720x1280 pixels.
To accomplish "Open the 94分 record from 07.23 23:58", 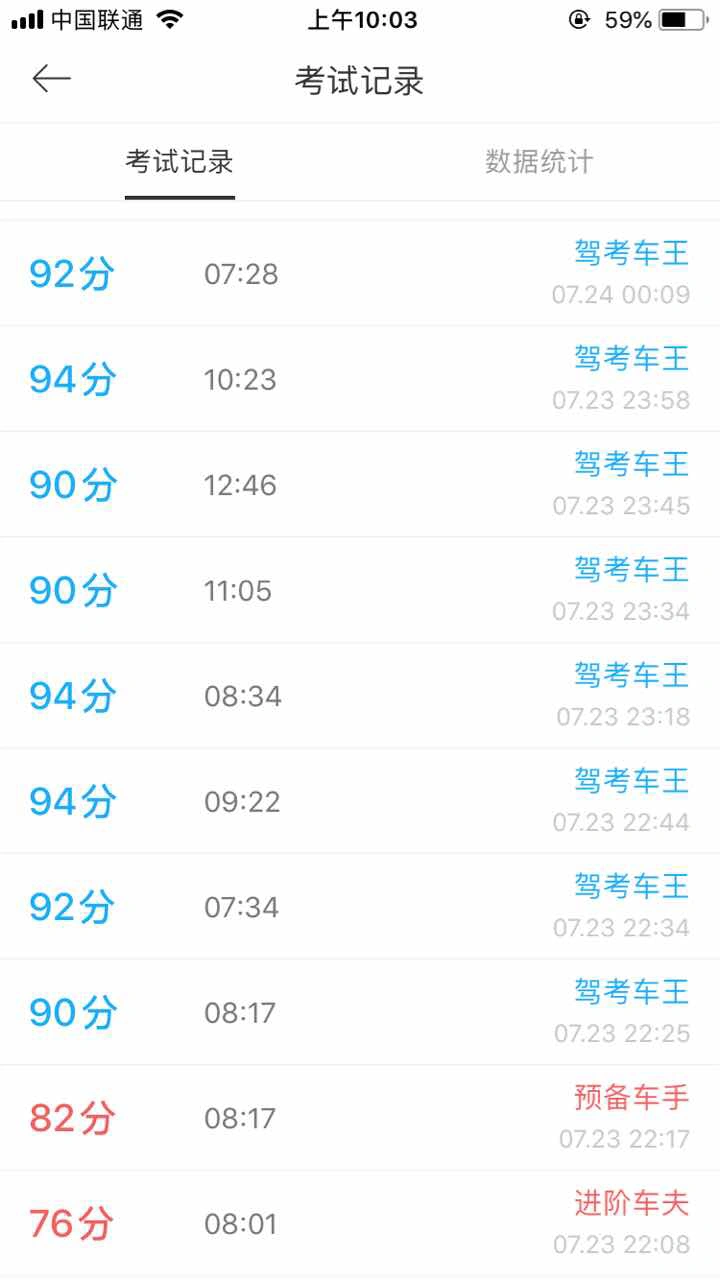I will coord(360,379).
